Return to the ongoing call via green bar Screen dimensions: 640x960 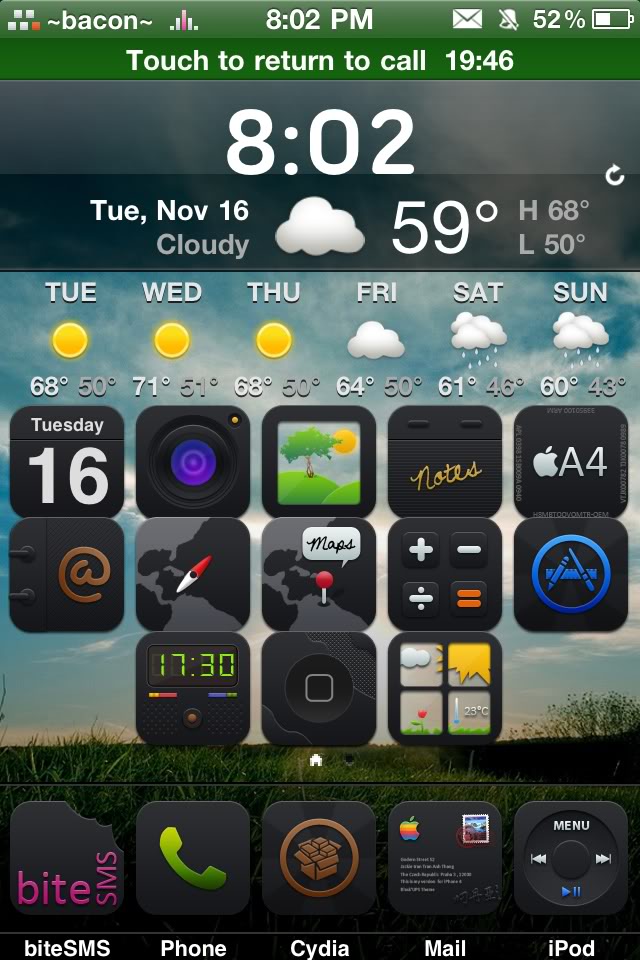[x=320, y=60]
